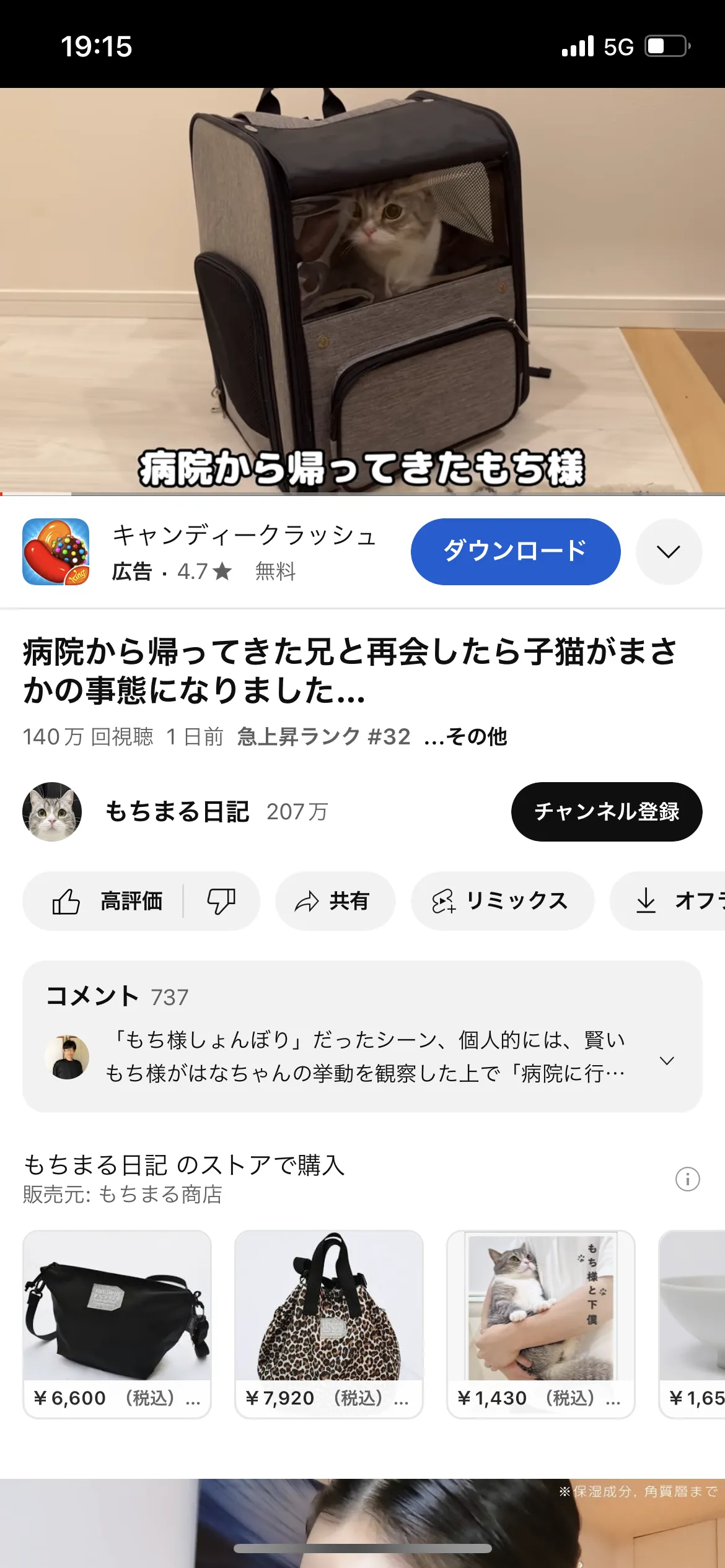Tap the ダウンロード ad button
Screen dimensions: 725x1568
516,551
